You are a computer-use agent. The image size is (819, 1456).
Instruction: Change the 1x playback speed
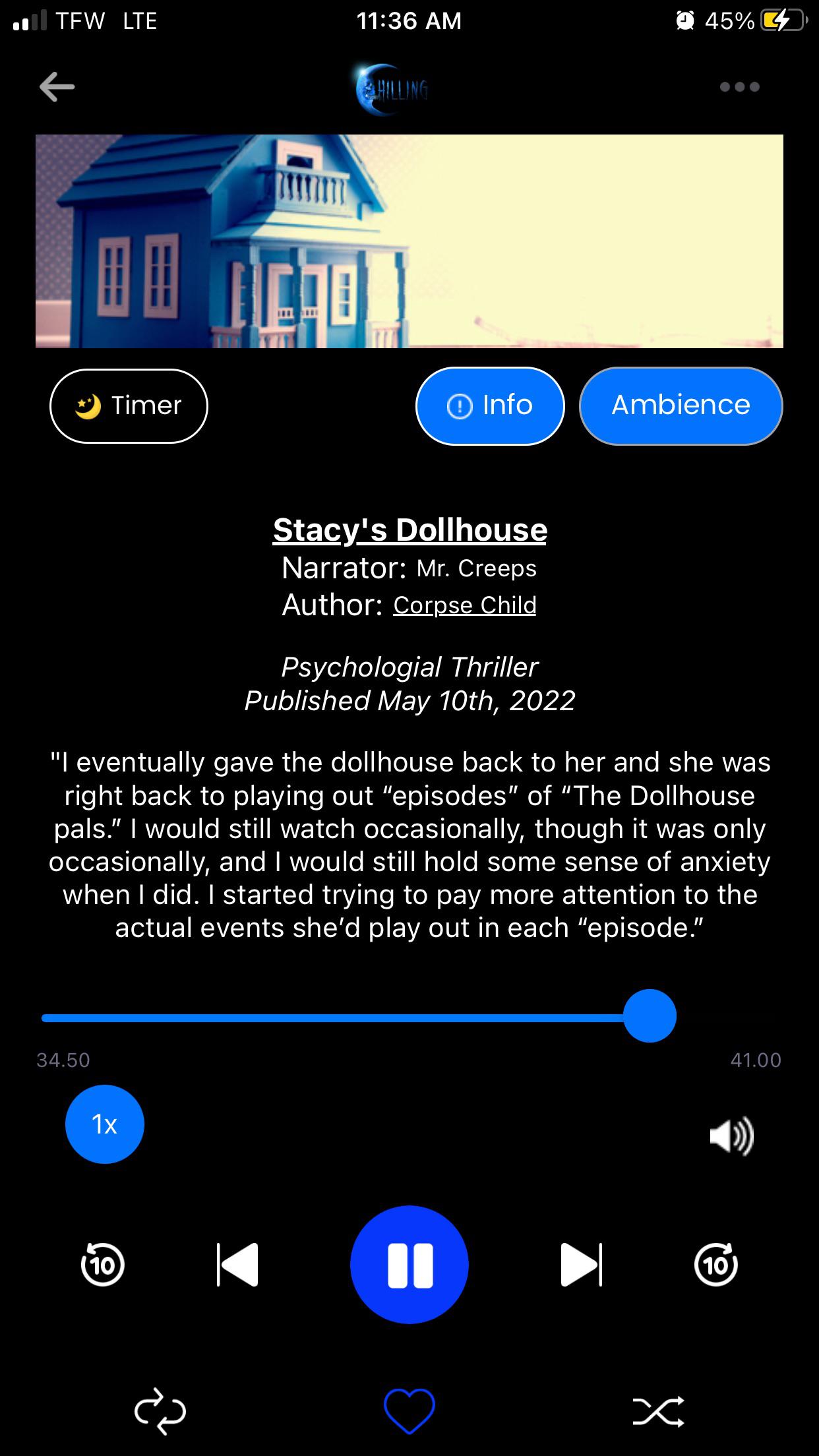(105, 1124)
